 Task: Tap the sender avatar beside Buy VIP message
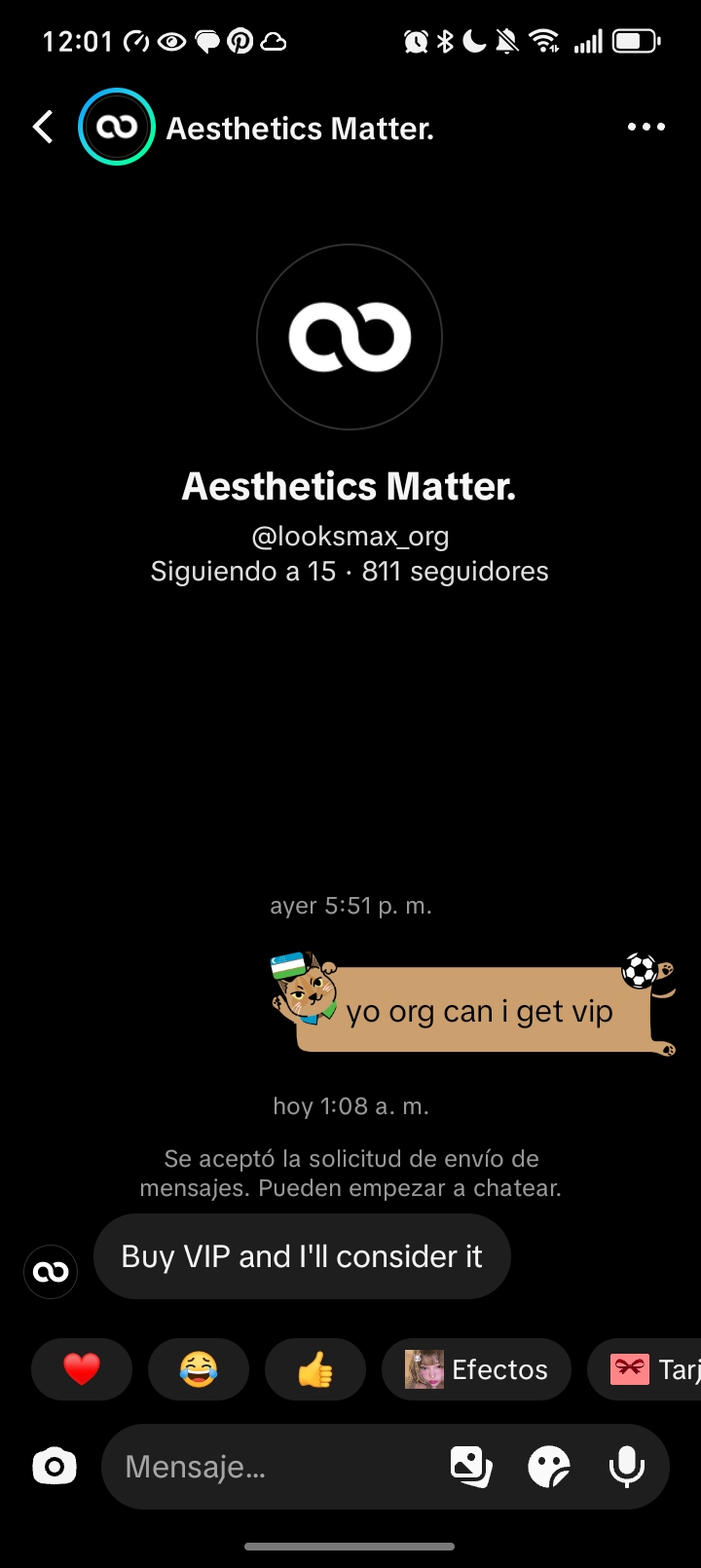pos(51,1271)
